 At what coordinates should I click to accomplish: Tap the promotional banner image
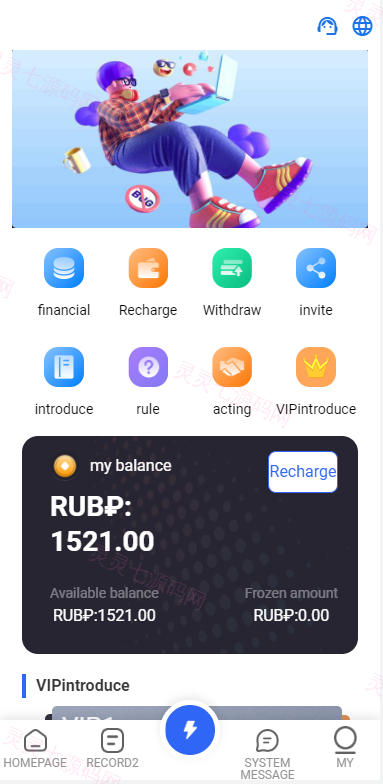[190, 139]
